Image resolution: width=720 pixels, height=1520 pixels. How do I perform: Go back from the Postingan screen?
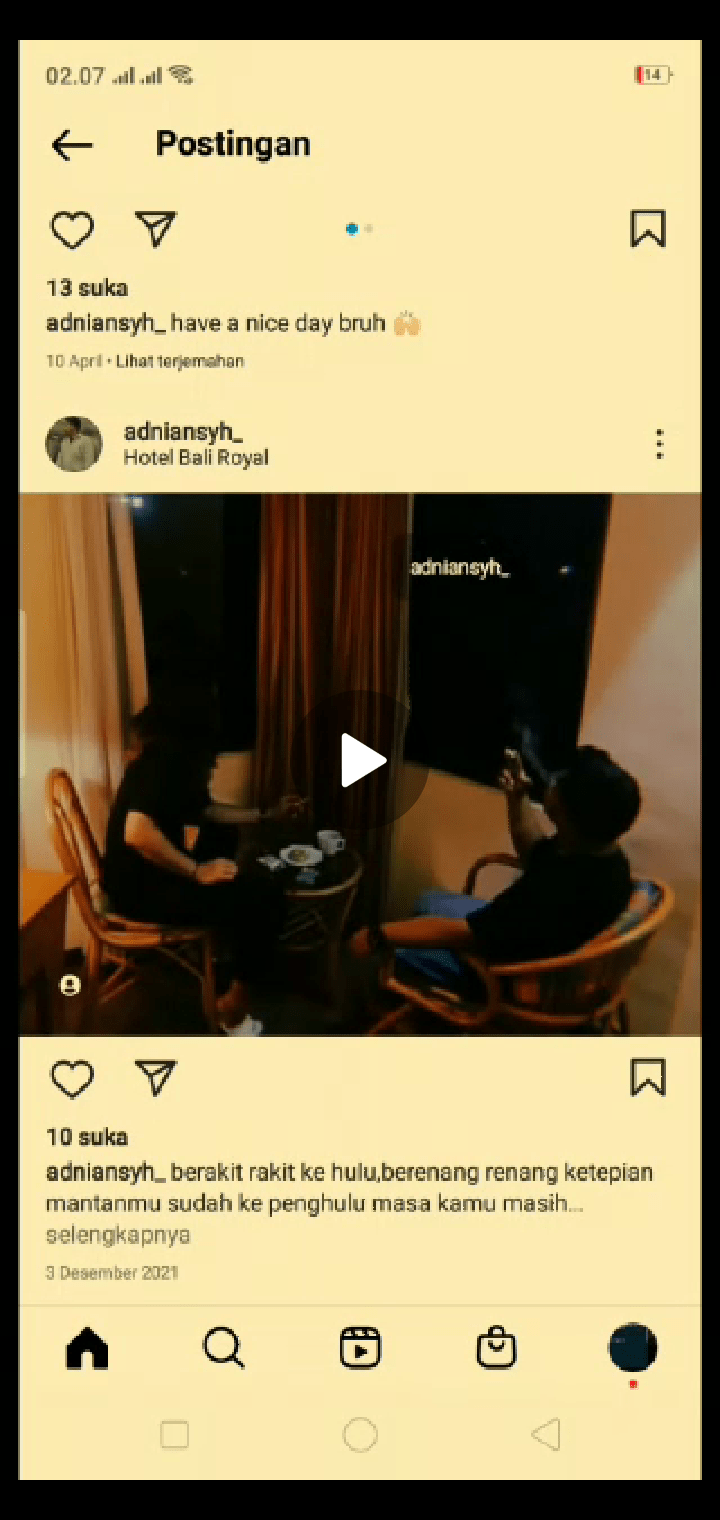coord(72,146)
